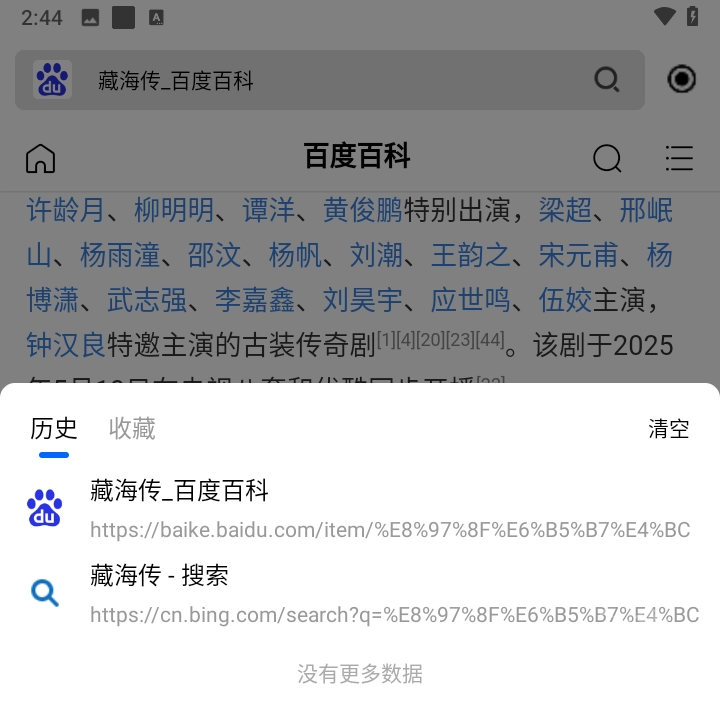Viewport: 720px width, 709px height.
Task: Open 藏海传_百度百科 history entry
Action: click(x=360, y=508)
